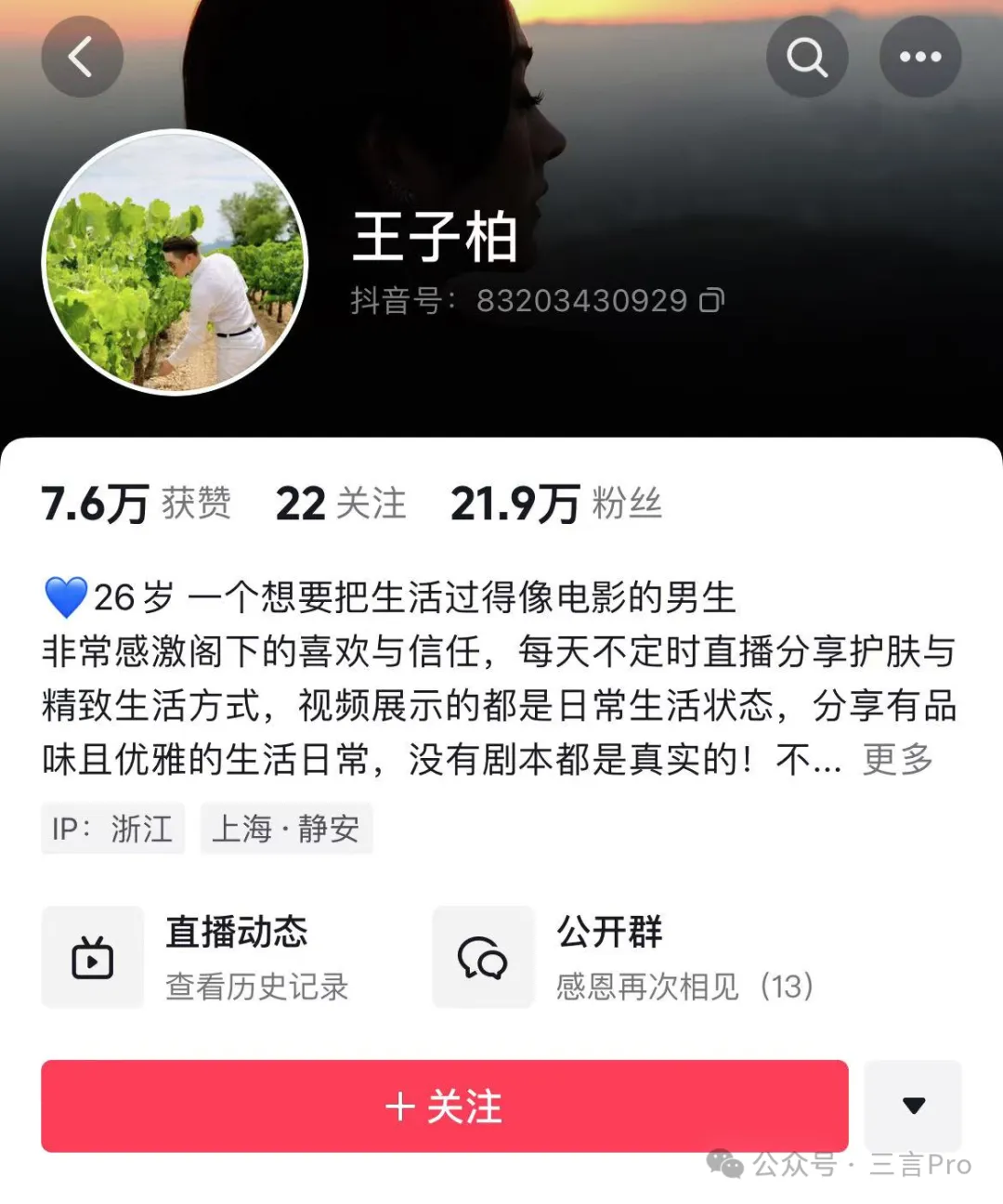This screenshot has height=1204, width=1003.
Task: Go back using the top-left arrow
Action: (82, 57)
